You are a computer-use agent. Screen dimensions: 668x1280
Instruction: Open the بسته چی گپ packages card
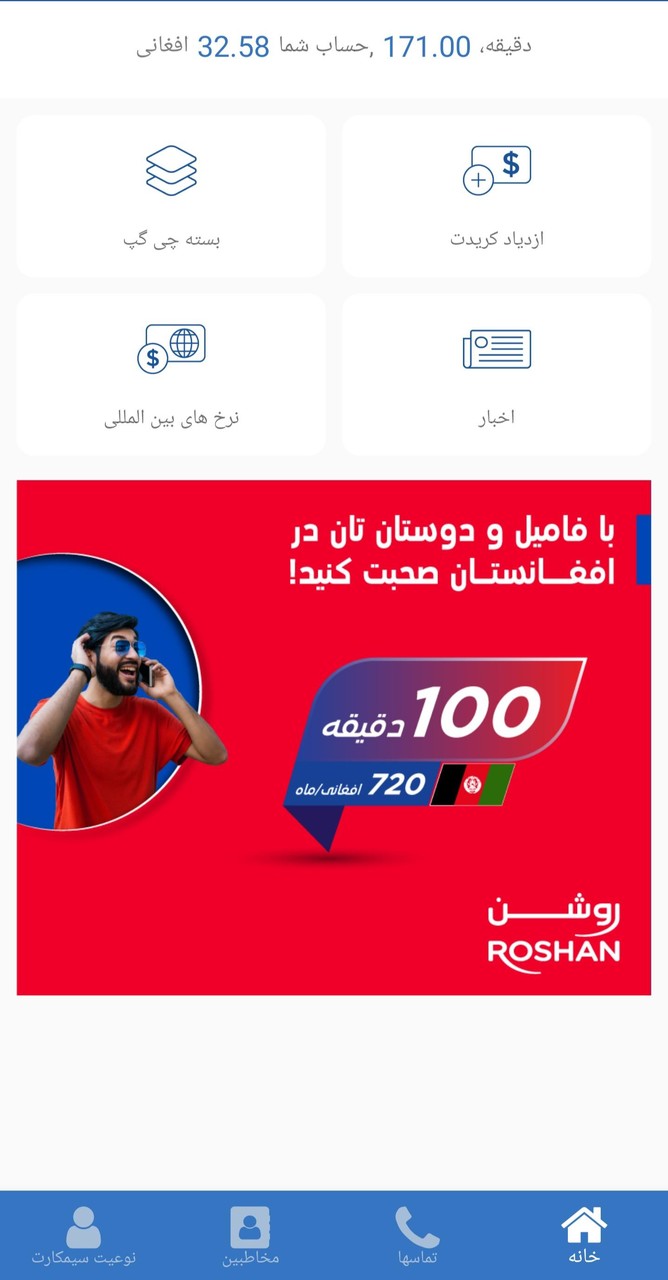click(x=171, y=196)
